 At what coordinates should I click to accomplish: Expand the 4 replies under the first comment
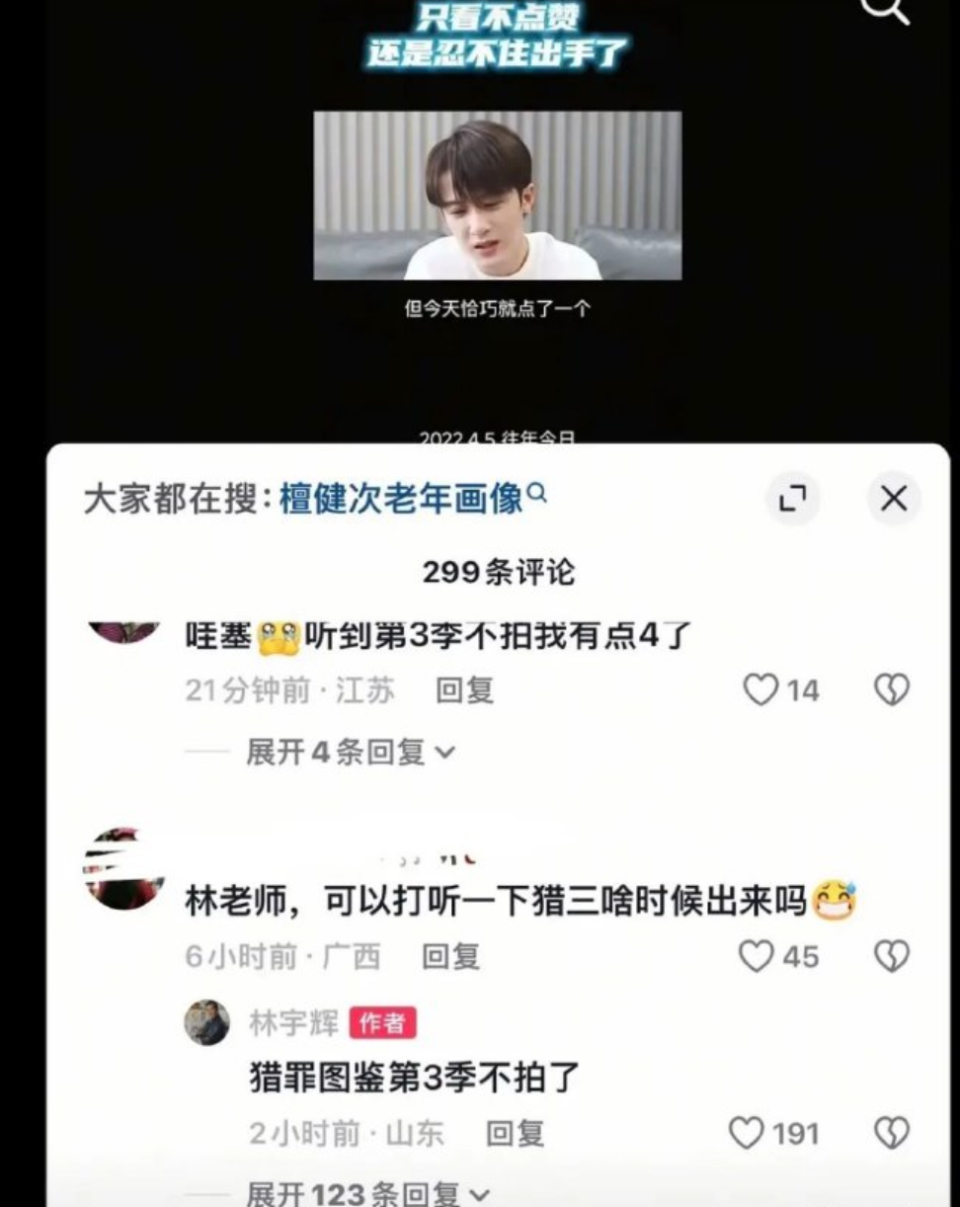coord(328,752)
